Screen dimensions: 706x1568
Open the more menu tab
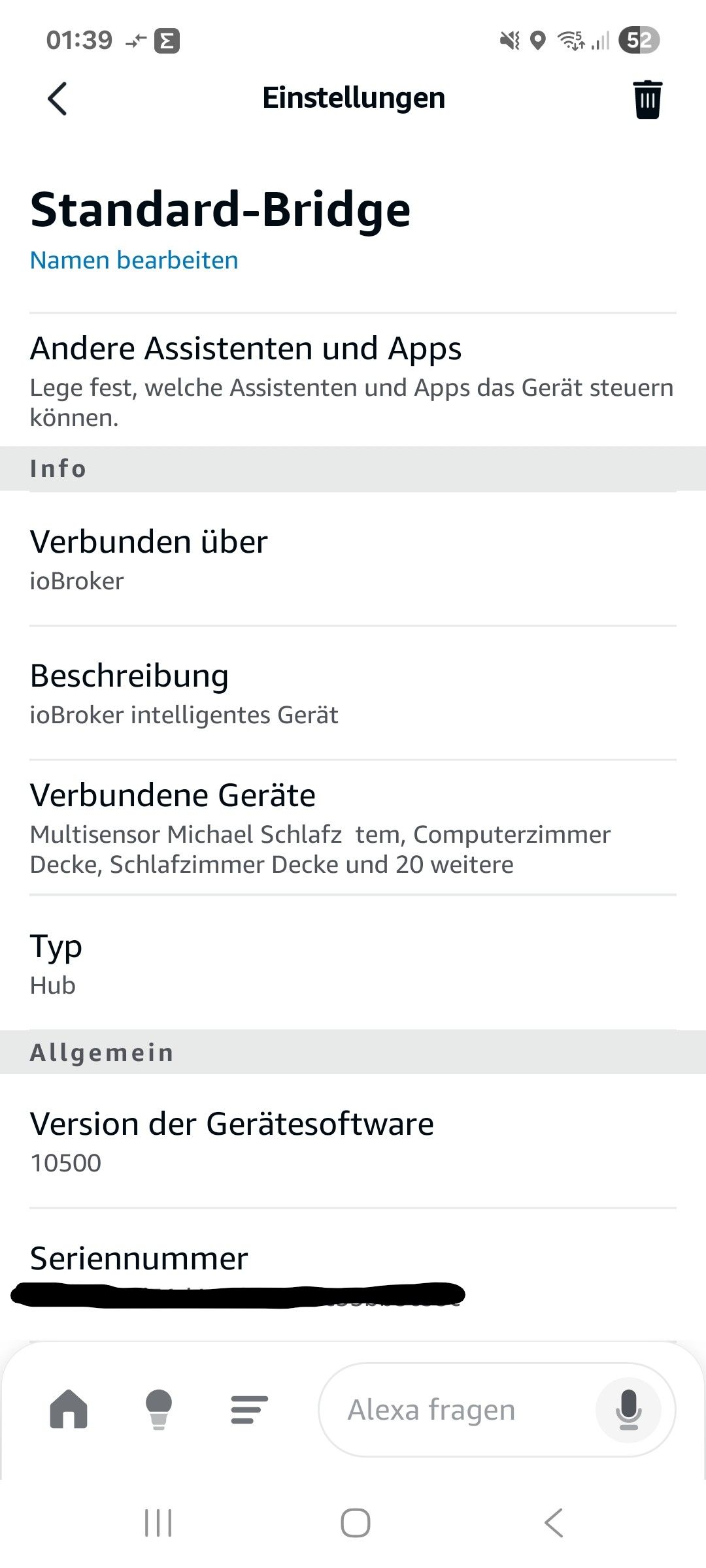click(249, 1409)
